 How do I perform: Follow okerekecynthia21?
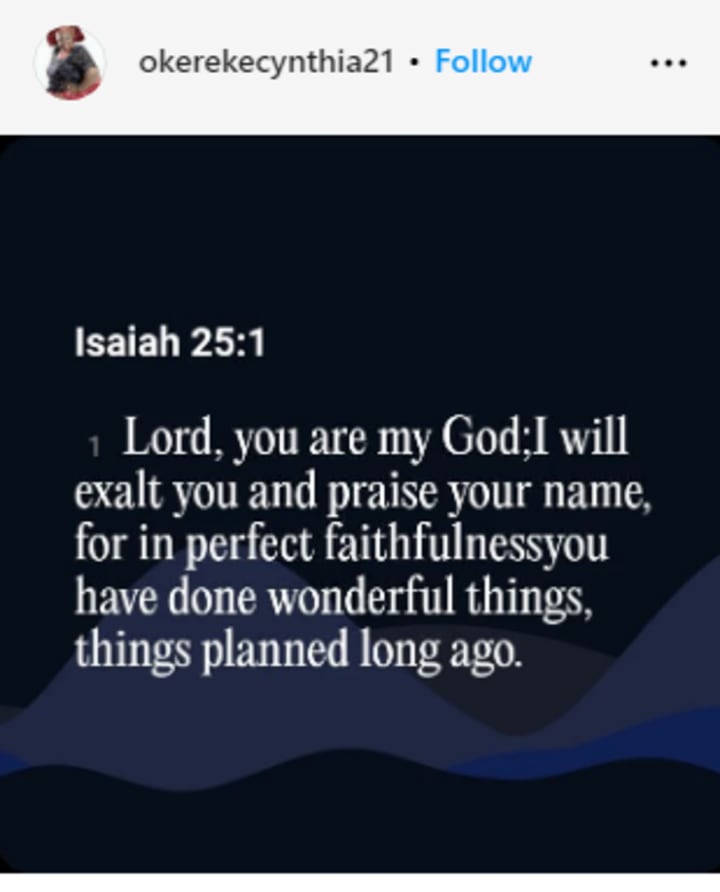point(483,62)
